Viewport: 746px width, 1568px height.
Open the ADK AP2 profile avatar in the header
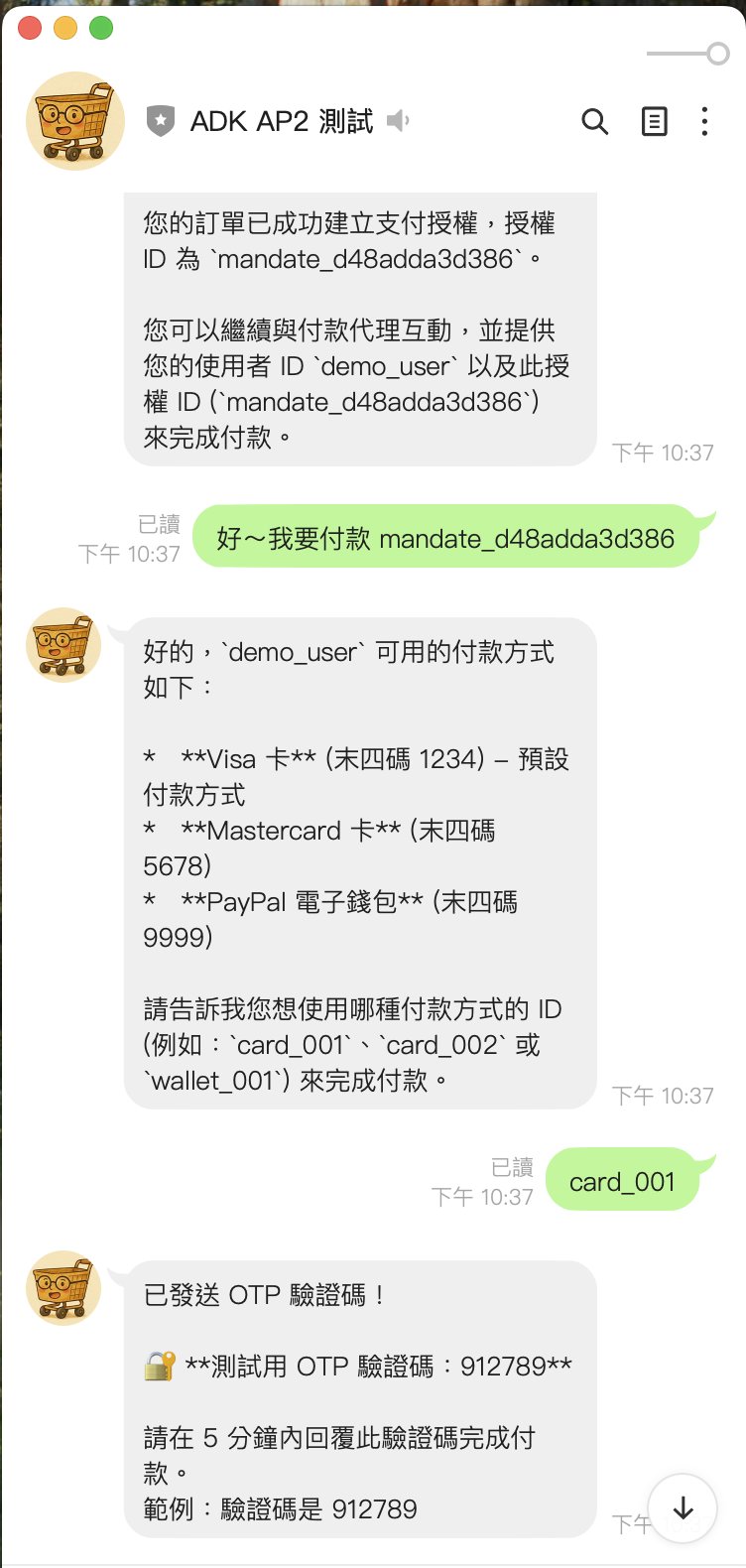pyautogui.click(x=75, y=121)
